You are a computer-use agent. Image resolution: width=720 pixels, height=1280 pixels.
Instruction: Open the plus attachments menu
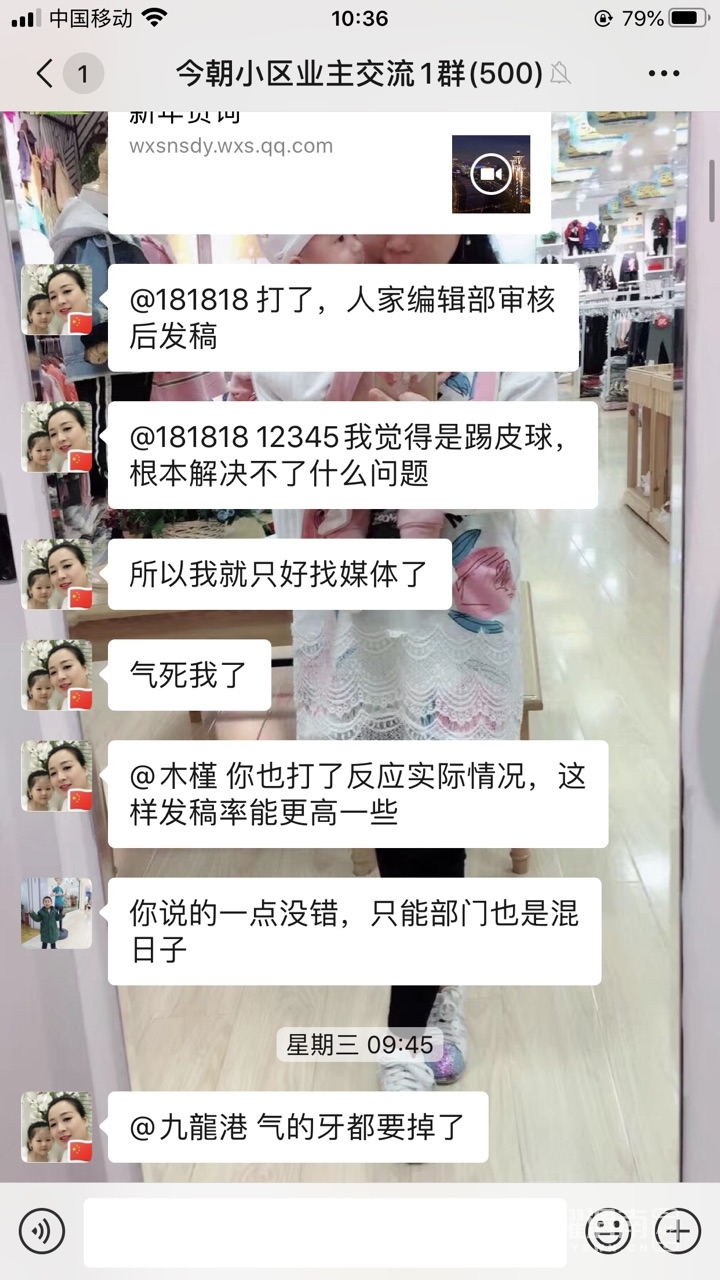tap(678, 1231)
